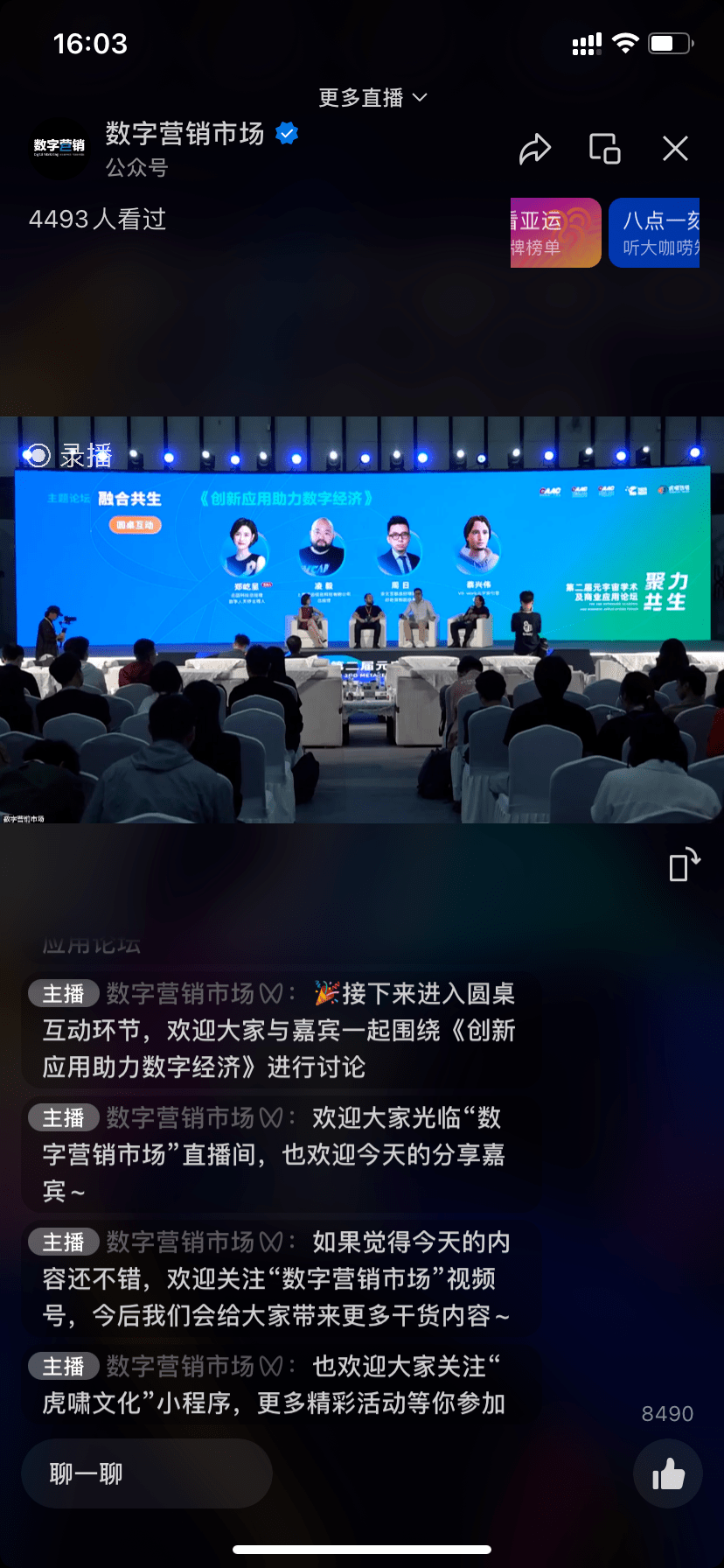This screenshot has height=1568, width=724.
Task: Open the 看亚运 promo banner
Action: click(x=554, y=233)
